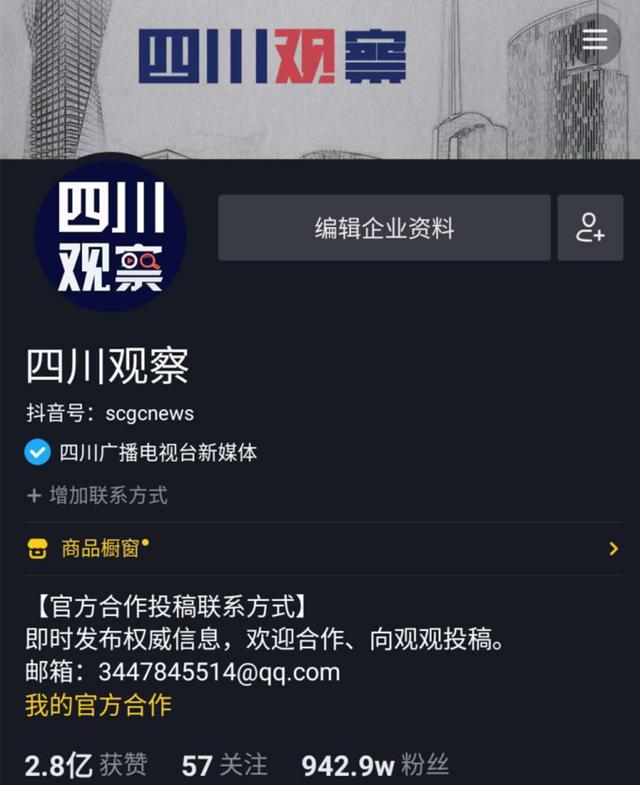View the 2.8亿 获赞 likes count
Image resolution: width=640 pixels, height=785 pixels.
tap(86, 766)
